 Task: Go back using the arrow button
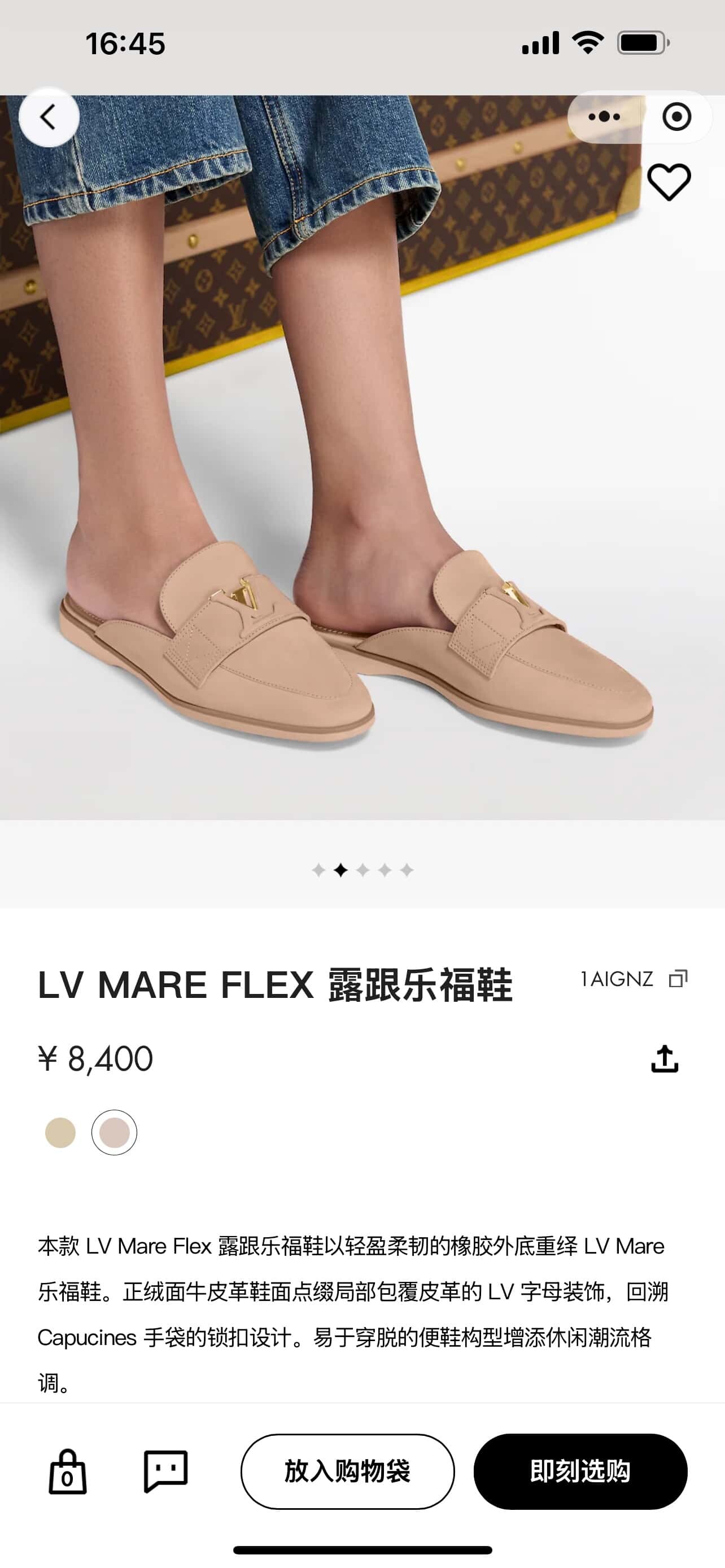pyautogui.click(x=49, y=117)
